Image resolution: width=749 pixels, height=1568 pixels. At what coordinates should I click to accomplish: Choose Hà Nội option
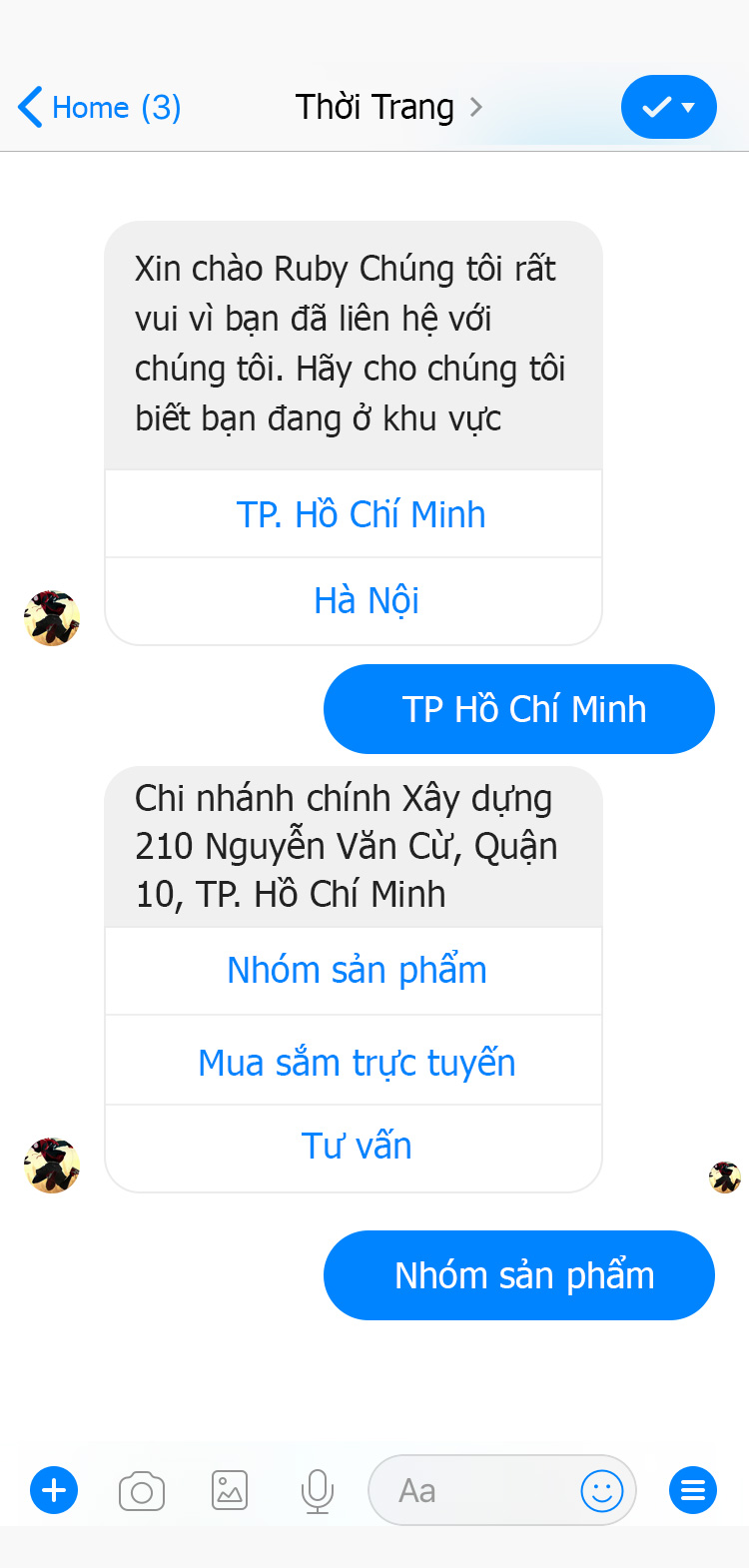tap(366, 601)
